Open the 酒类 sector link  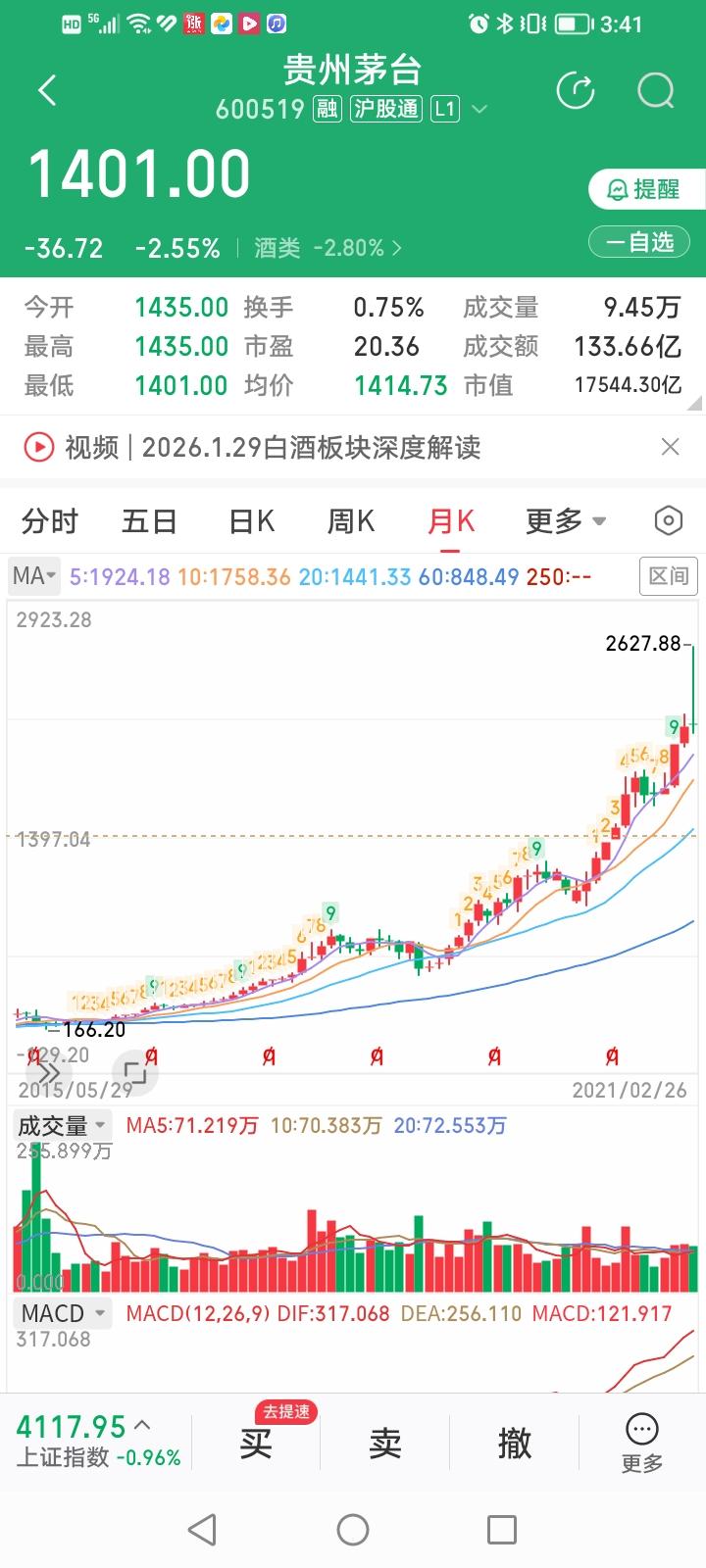(x=328, y=248)
